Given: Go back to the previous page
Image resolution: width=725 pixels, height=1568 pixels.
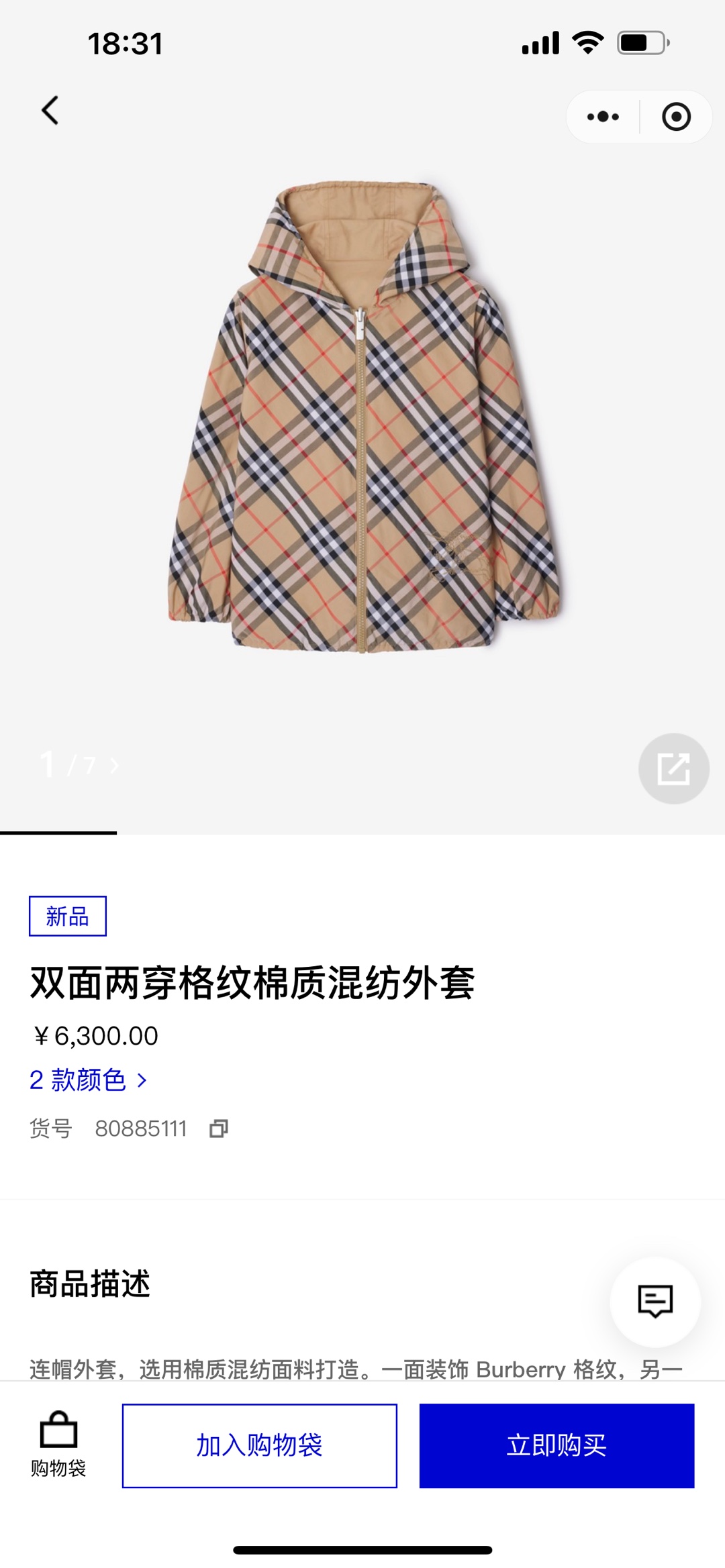Looking at the screenshot, I should coord(50,111).
